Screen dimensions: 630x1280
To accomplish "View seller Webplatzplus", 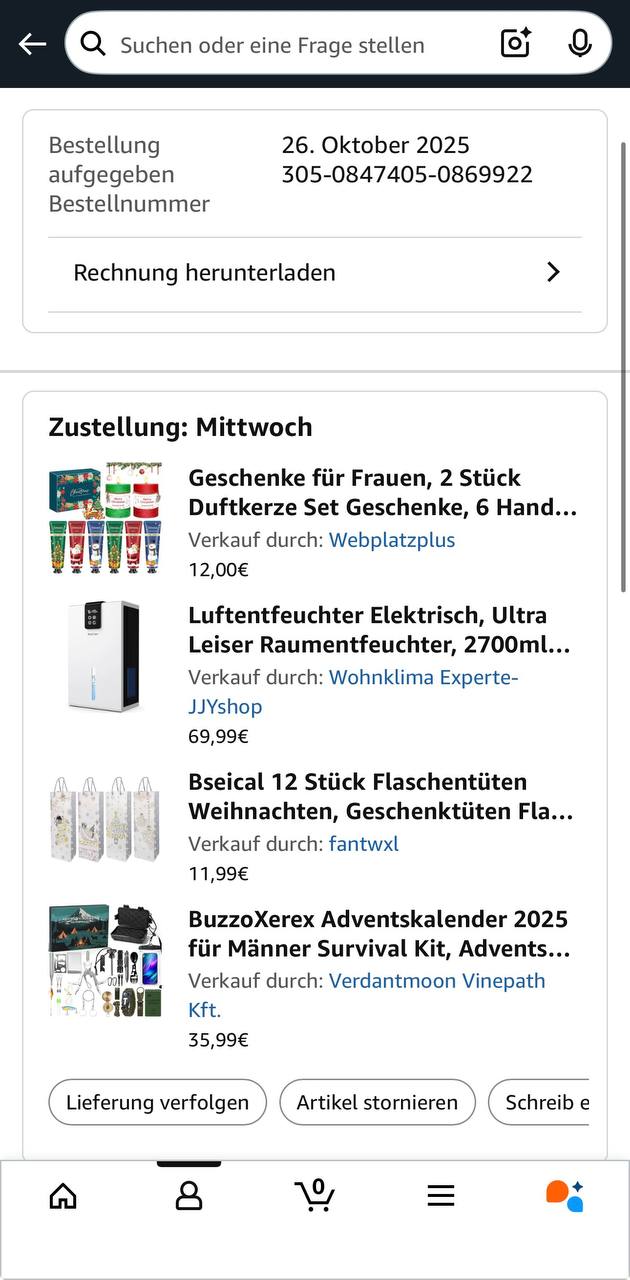I will pyautogui.click(x=391, y=540).
